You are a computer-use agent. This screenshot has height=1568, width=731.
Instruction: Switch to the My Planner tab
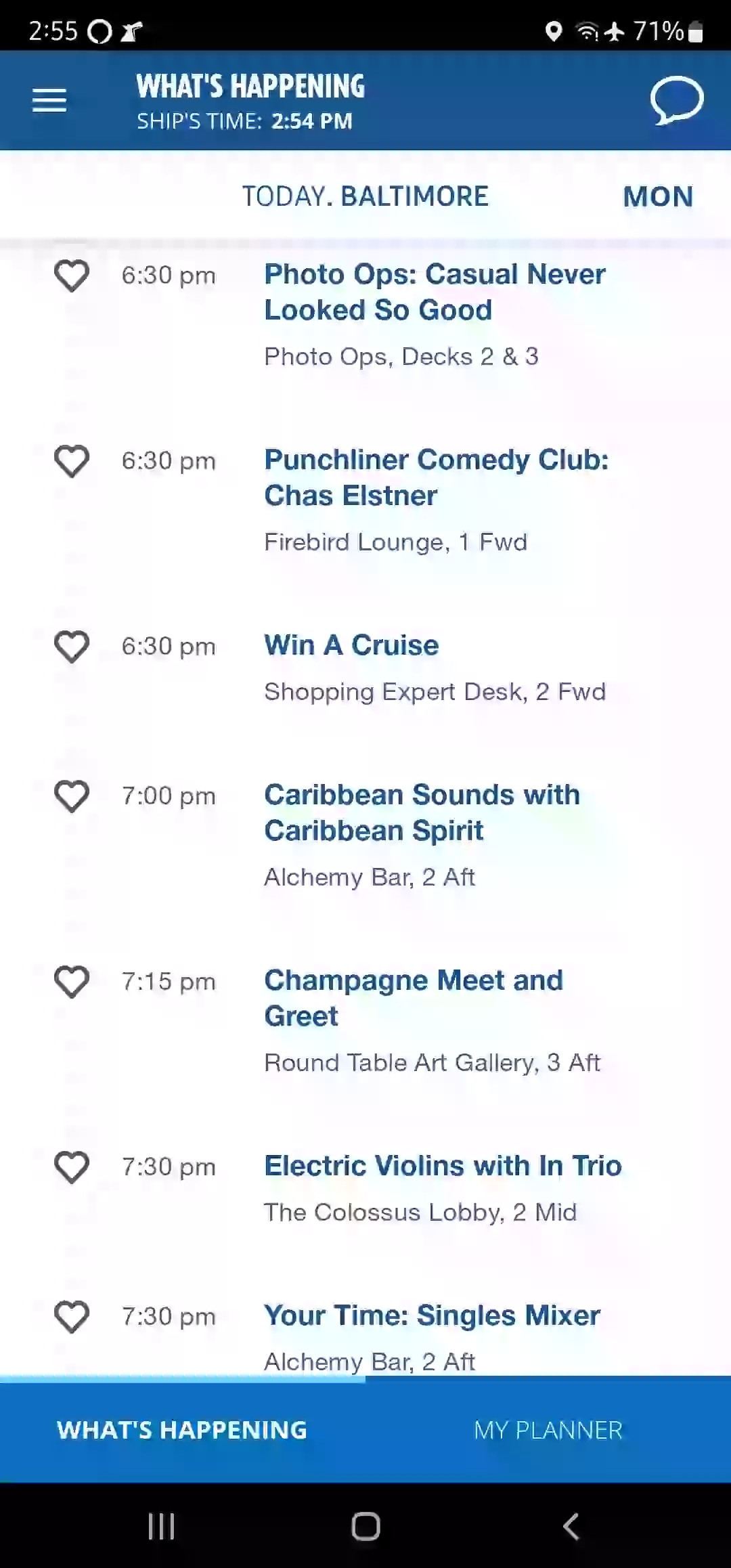click(x=548, y=1430)
